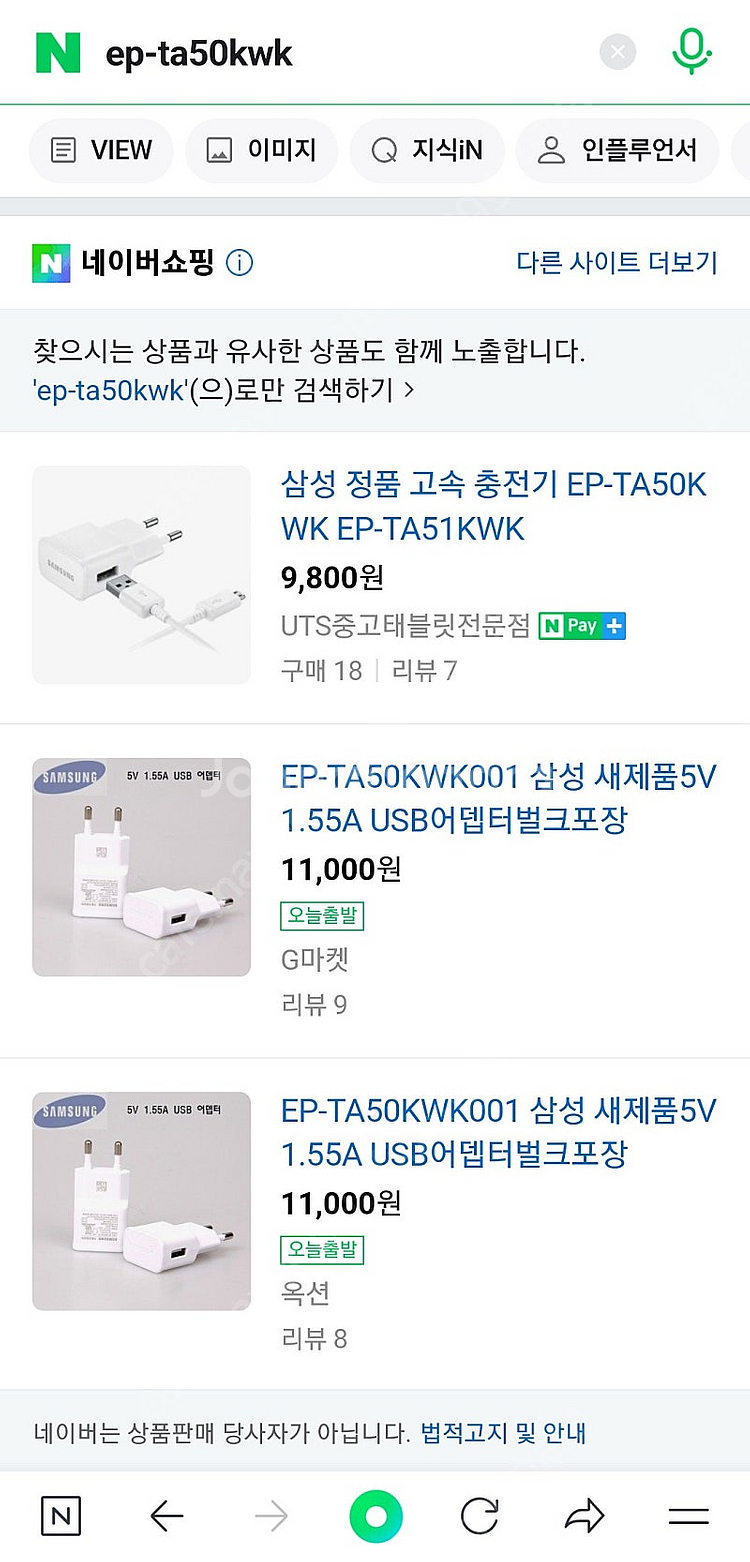Switch to the 인플루언서 tab
The width and height of the screenshot is (750, 1562).
tap(617, 150)
